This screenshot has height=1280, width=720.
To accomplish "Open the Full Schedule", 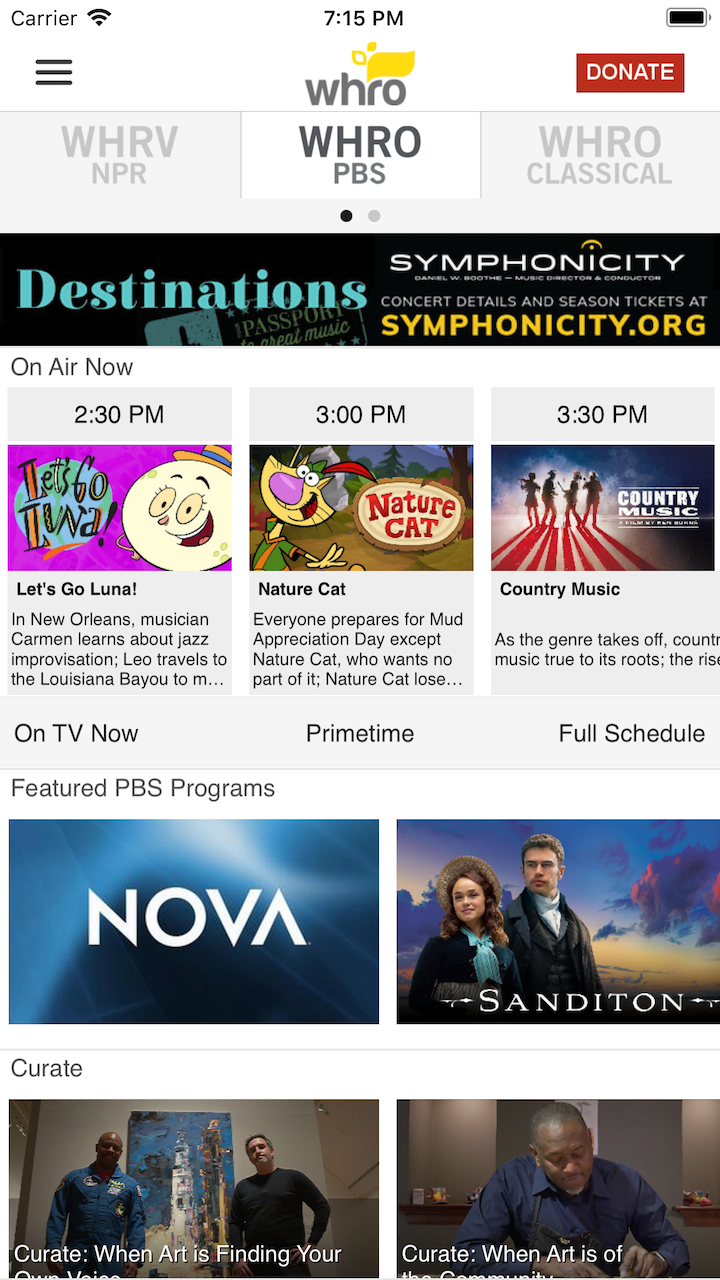I will pos(632,733).
